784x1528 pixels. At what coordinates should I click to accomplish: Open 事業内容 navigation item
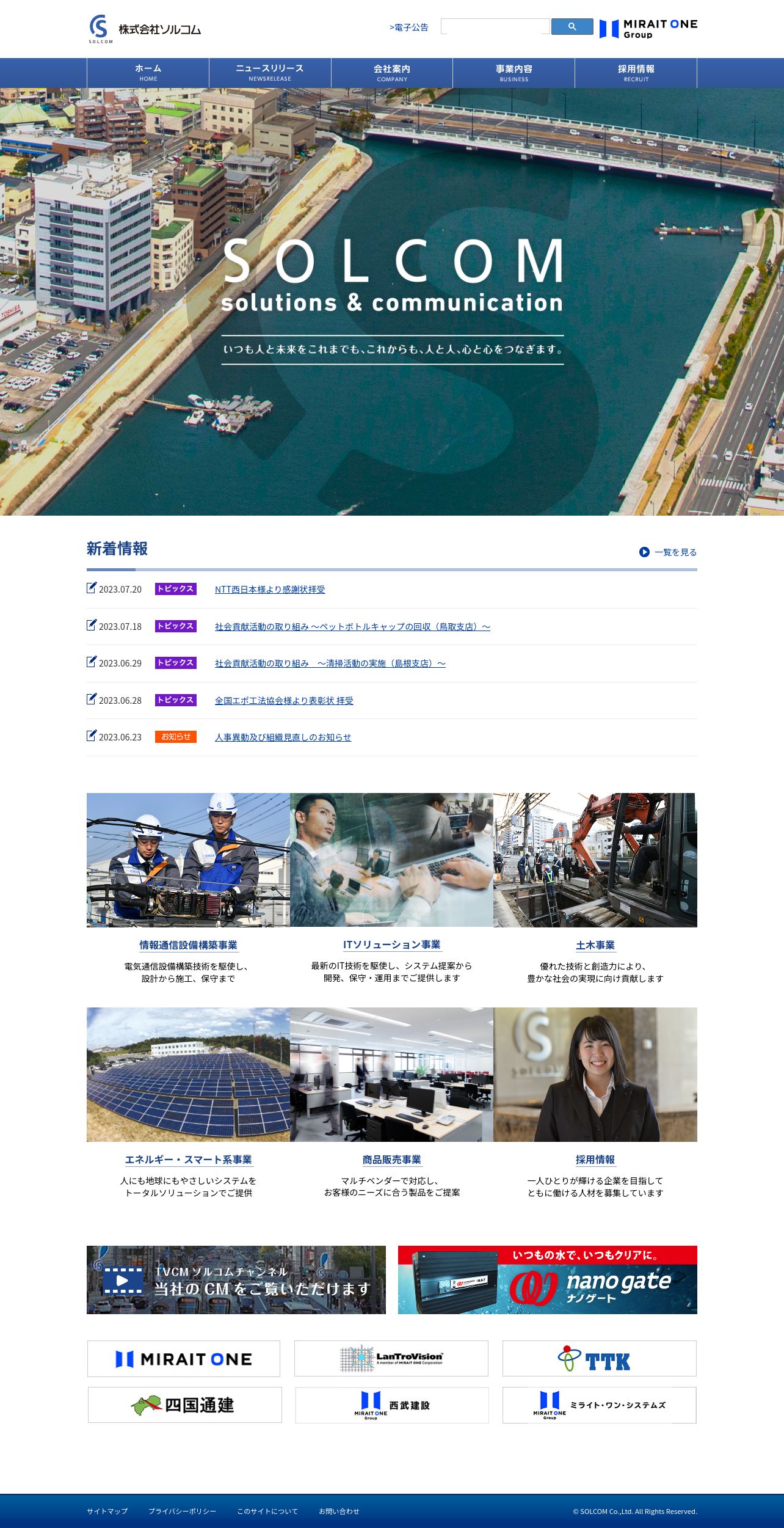(x=514, y=73)
